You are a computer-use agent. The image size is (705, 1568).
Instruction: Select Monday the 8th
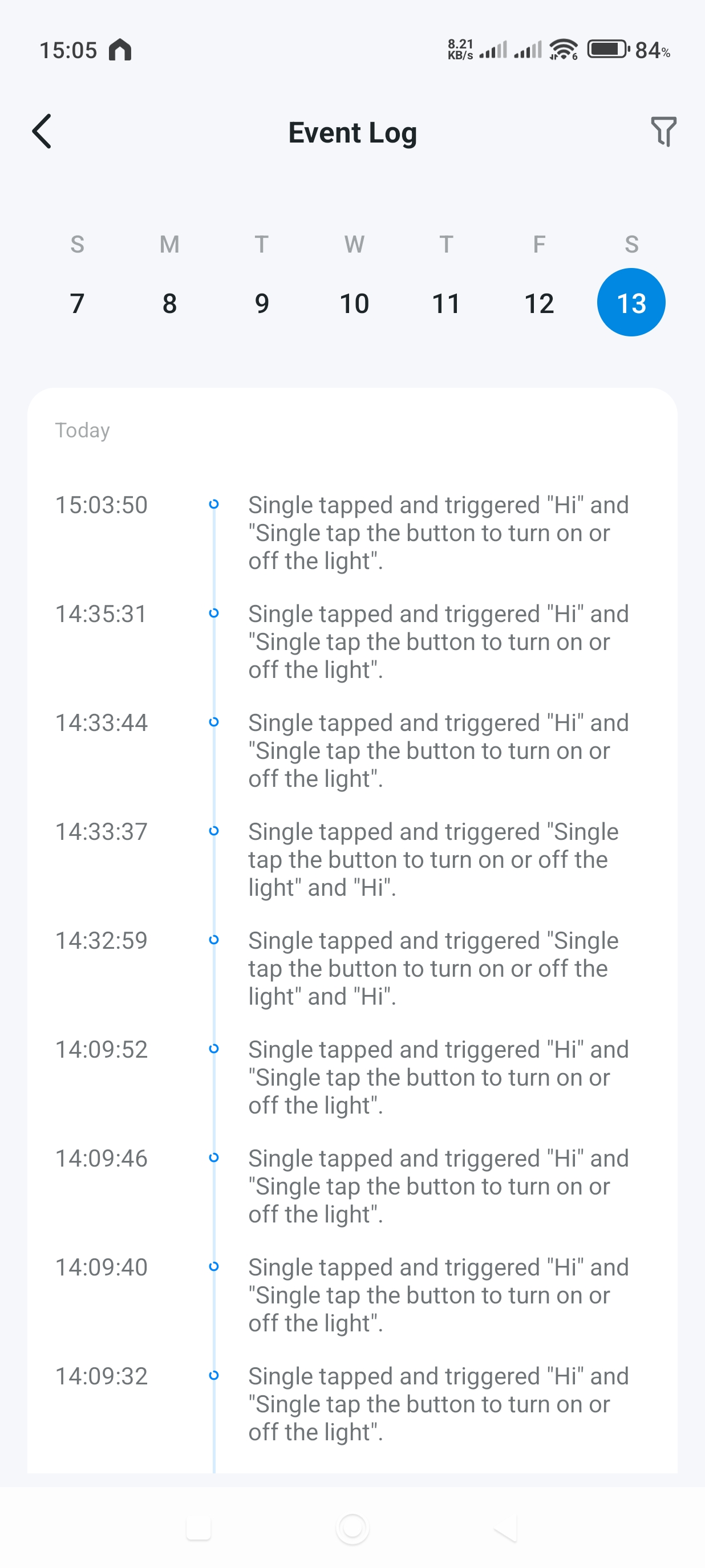[x=170, y=303]
